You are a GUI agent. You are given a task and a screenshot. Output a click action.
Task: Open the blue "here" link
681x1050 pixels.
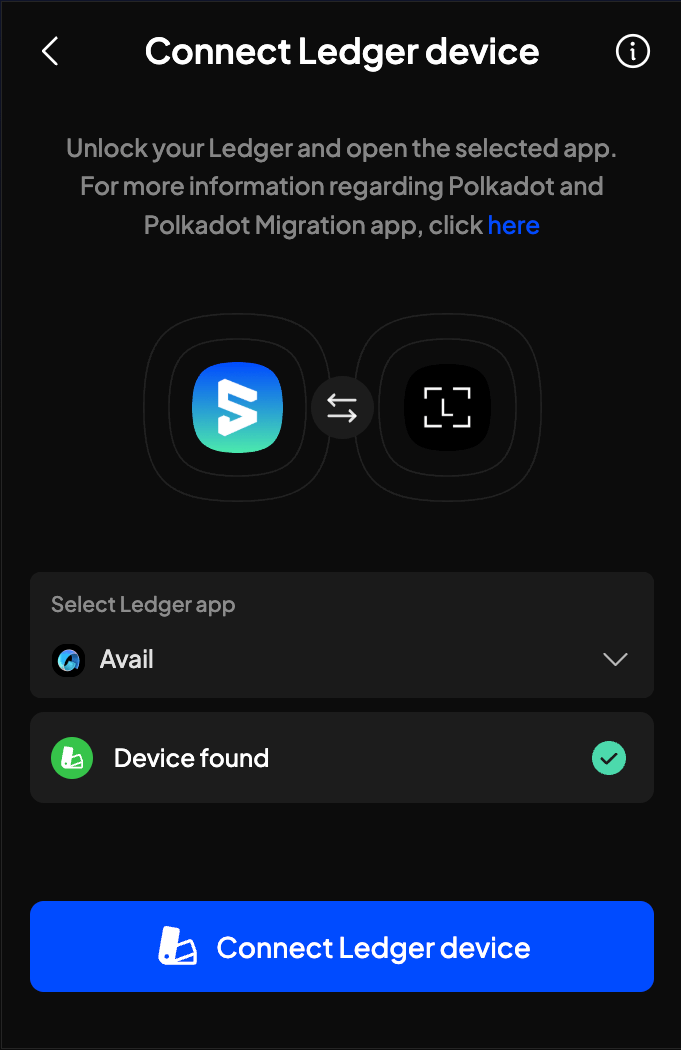(x=513, y=226)
